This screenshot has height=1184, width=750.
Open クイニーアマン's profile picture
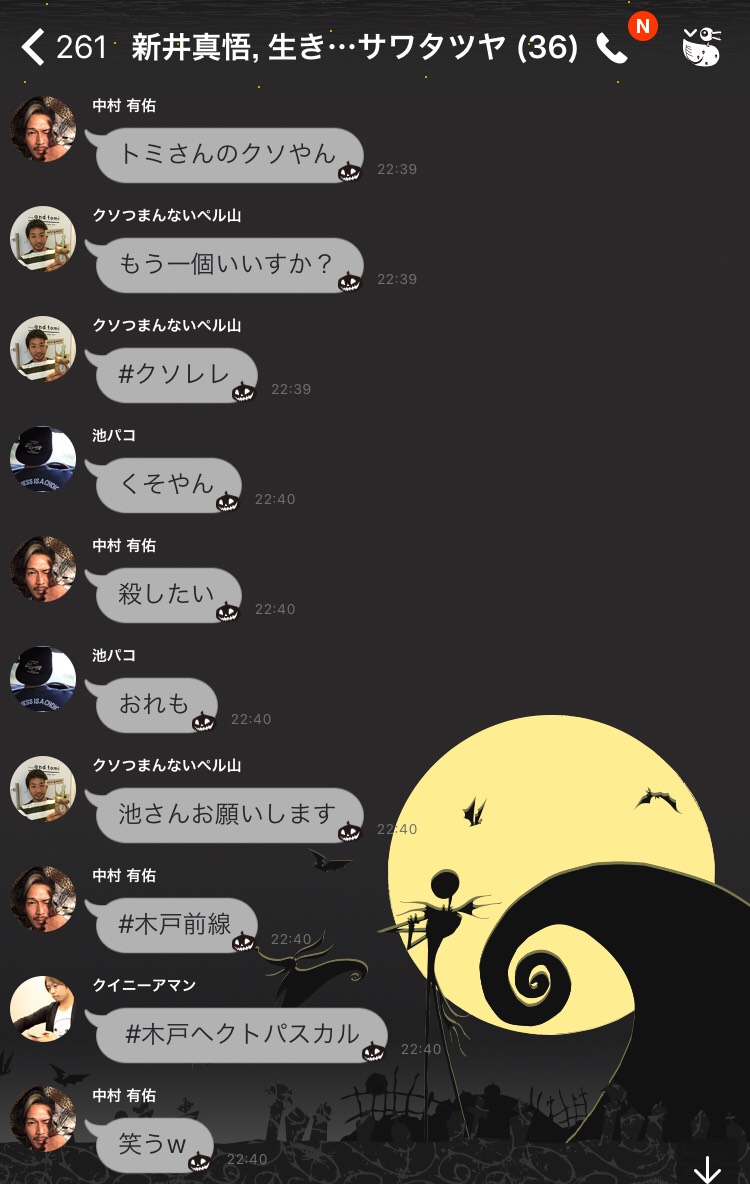pos(43,1009)
